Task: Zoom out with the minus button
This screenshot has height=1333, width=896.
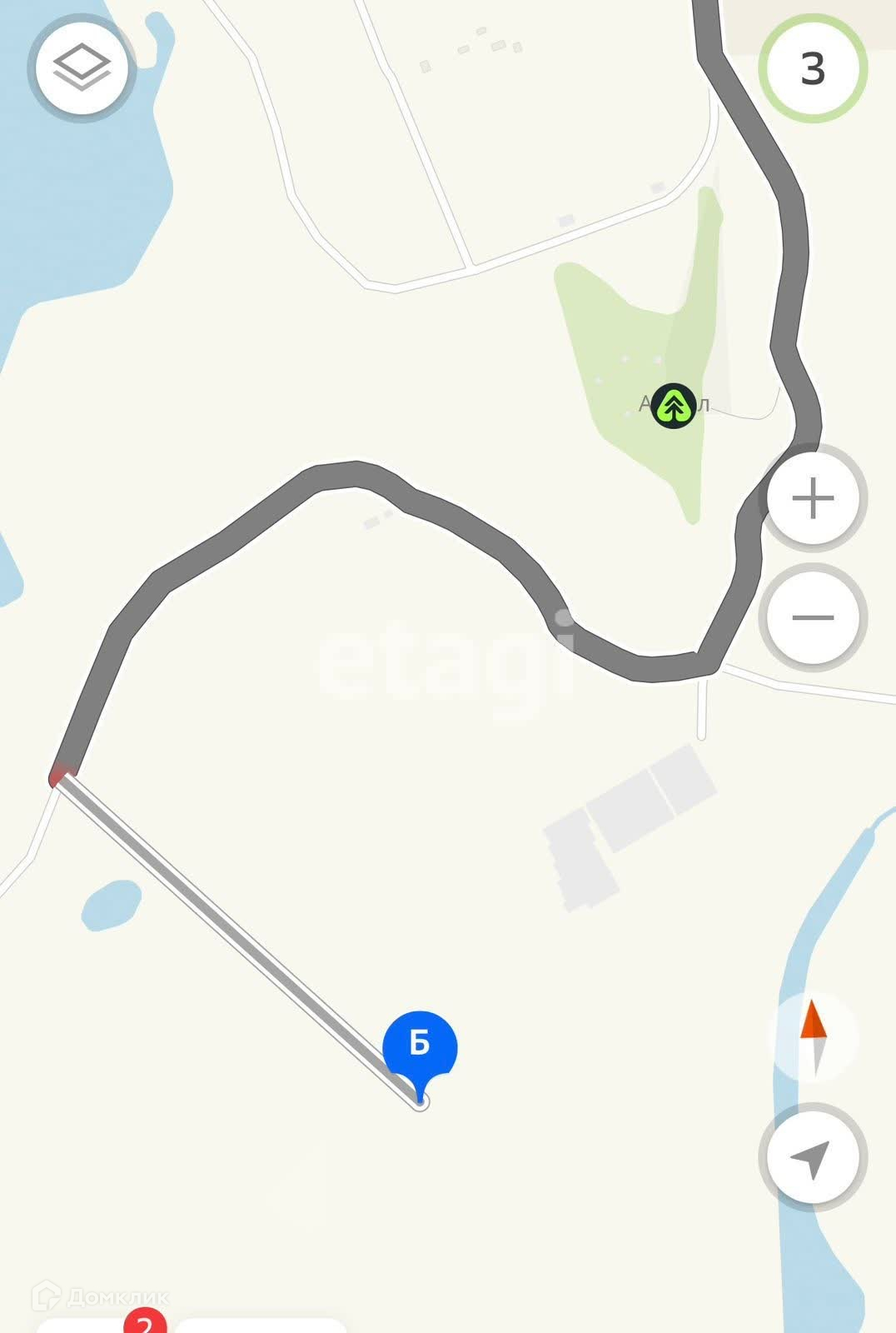Action: pos(813,617)
